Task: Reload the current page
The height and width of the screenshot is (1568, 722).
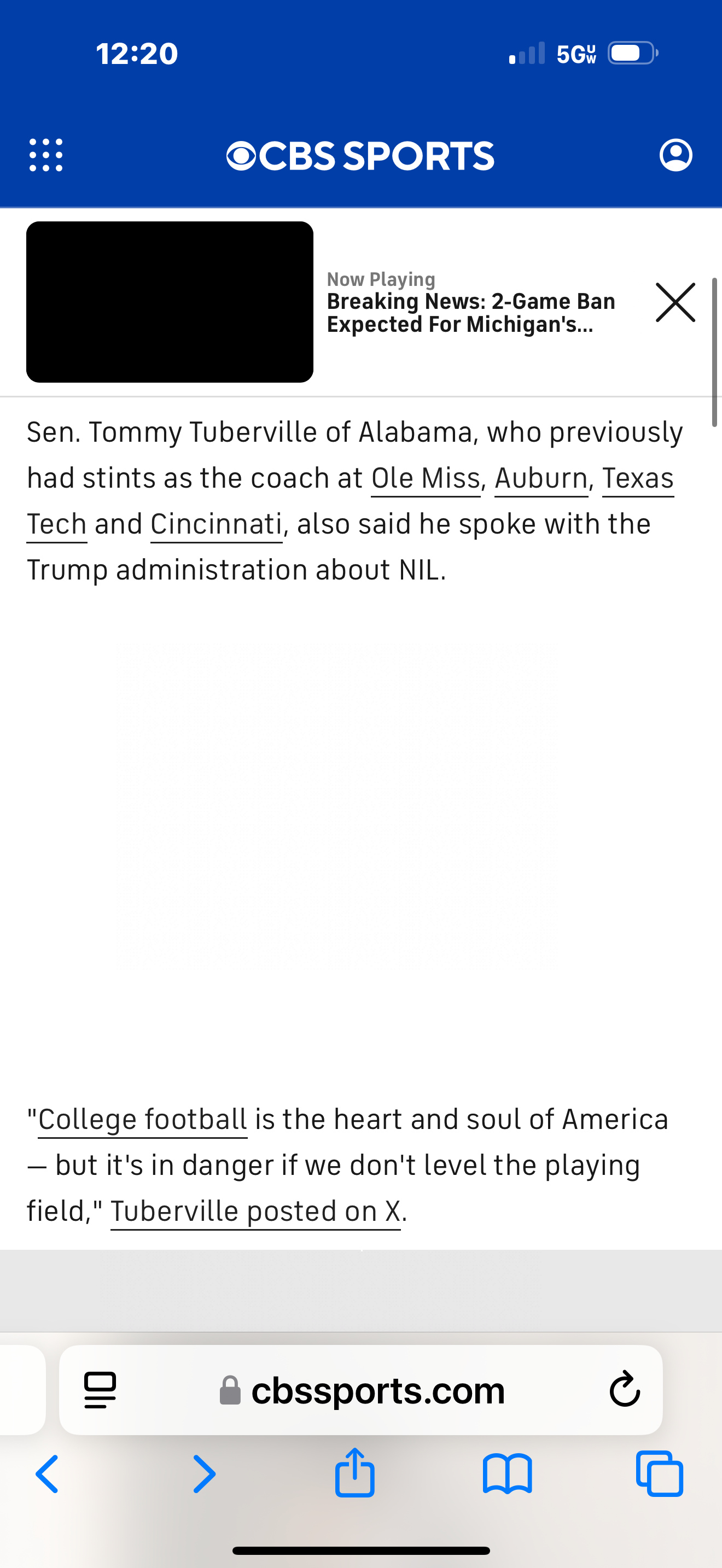Action: pyautogui.click(x=624, y=1390)
